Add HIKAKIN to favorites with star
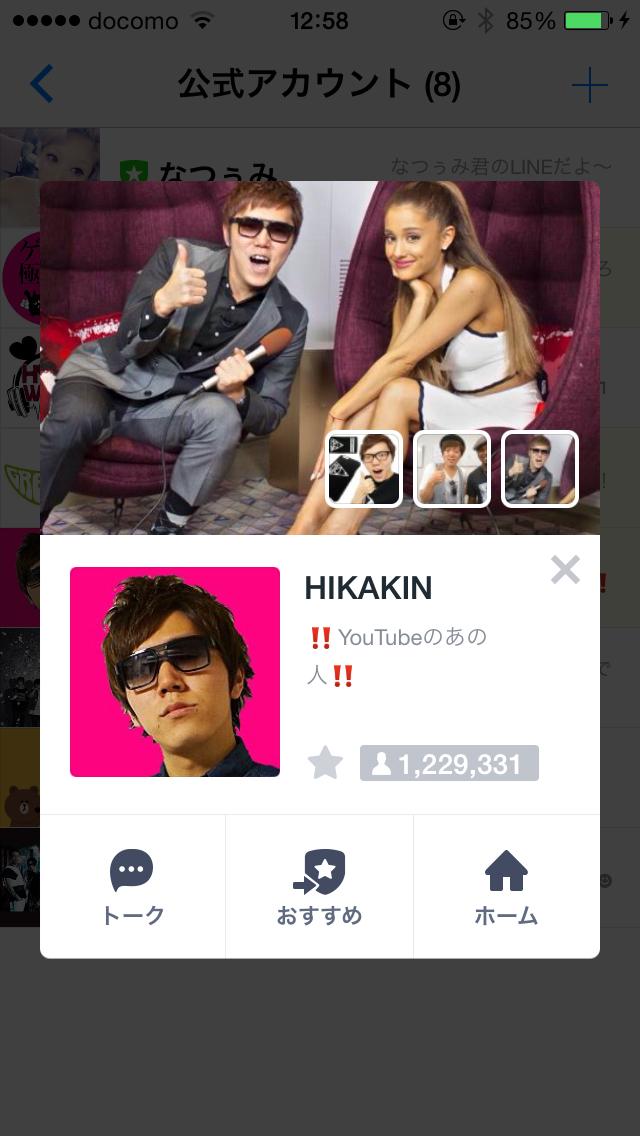 pos(325,764)
